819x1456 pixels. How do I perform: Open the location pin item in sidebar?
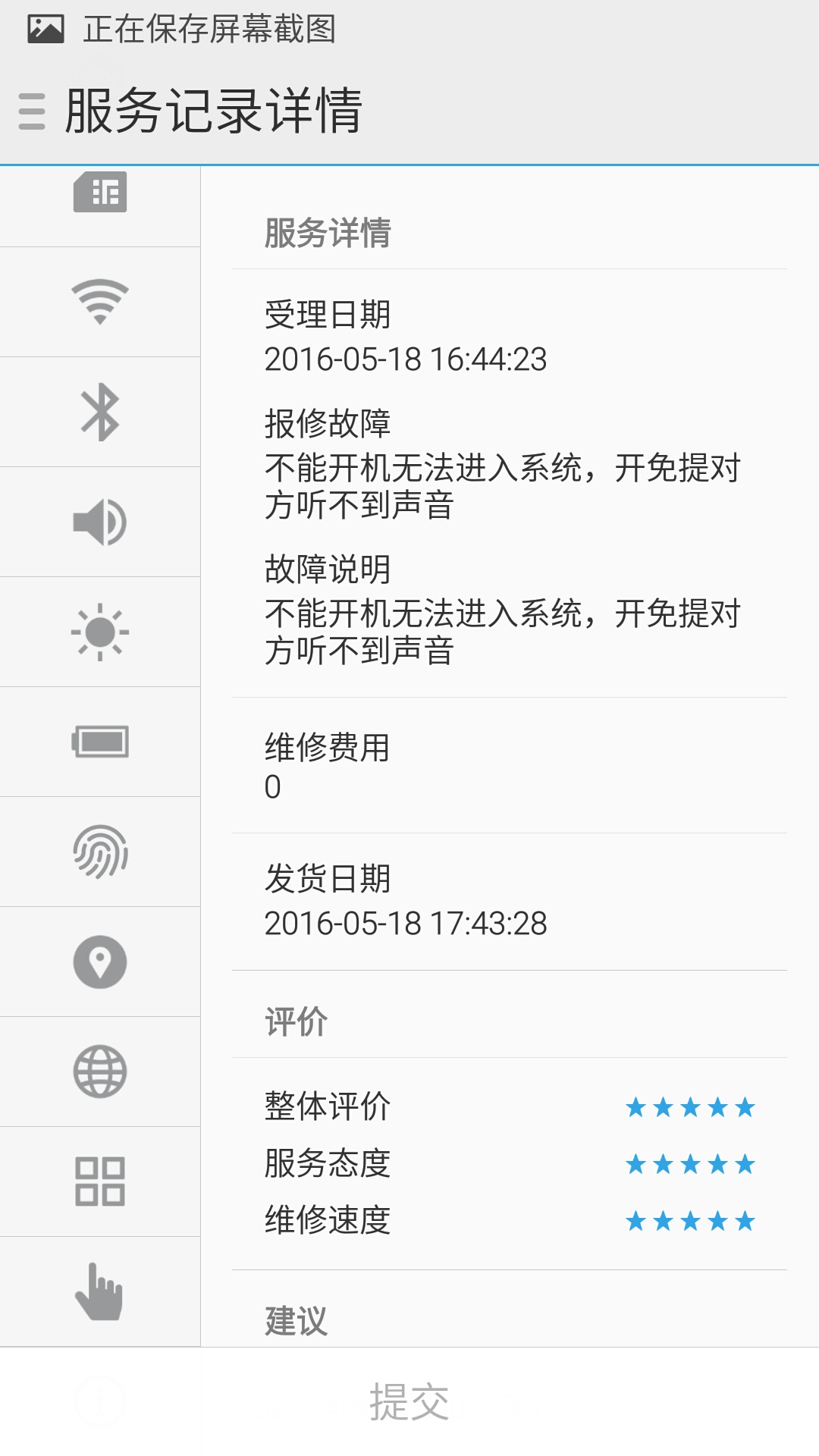(x=100, y=962)
